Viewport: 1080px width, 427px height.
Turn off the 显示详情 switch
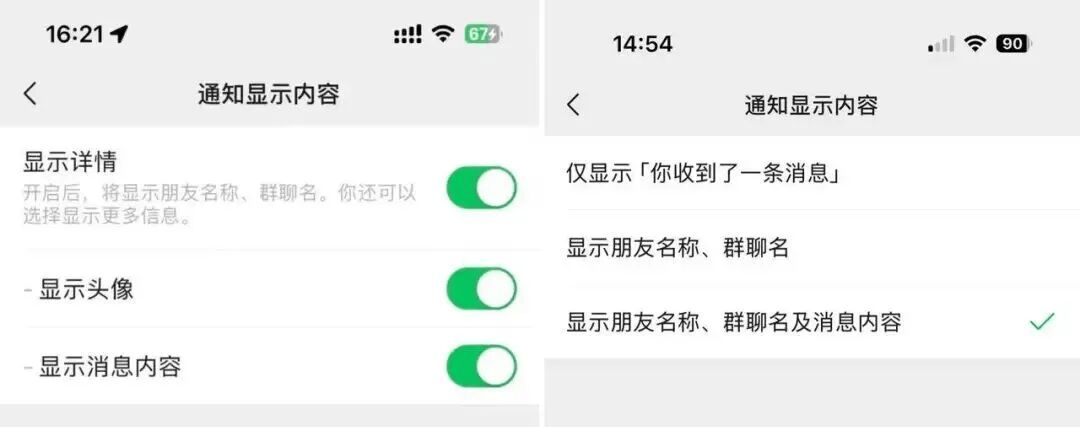(x=481, y=188)
